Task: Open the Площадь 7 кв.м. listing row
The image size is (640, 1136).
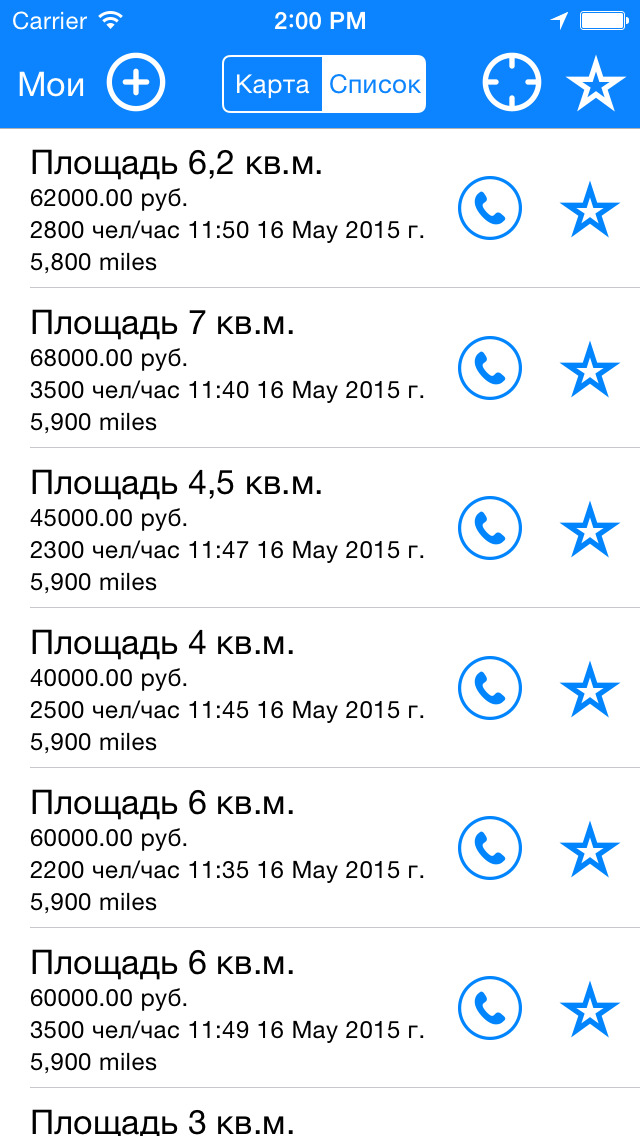Action: pos(320,368)
